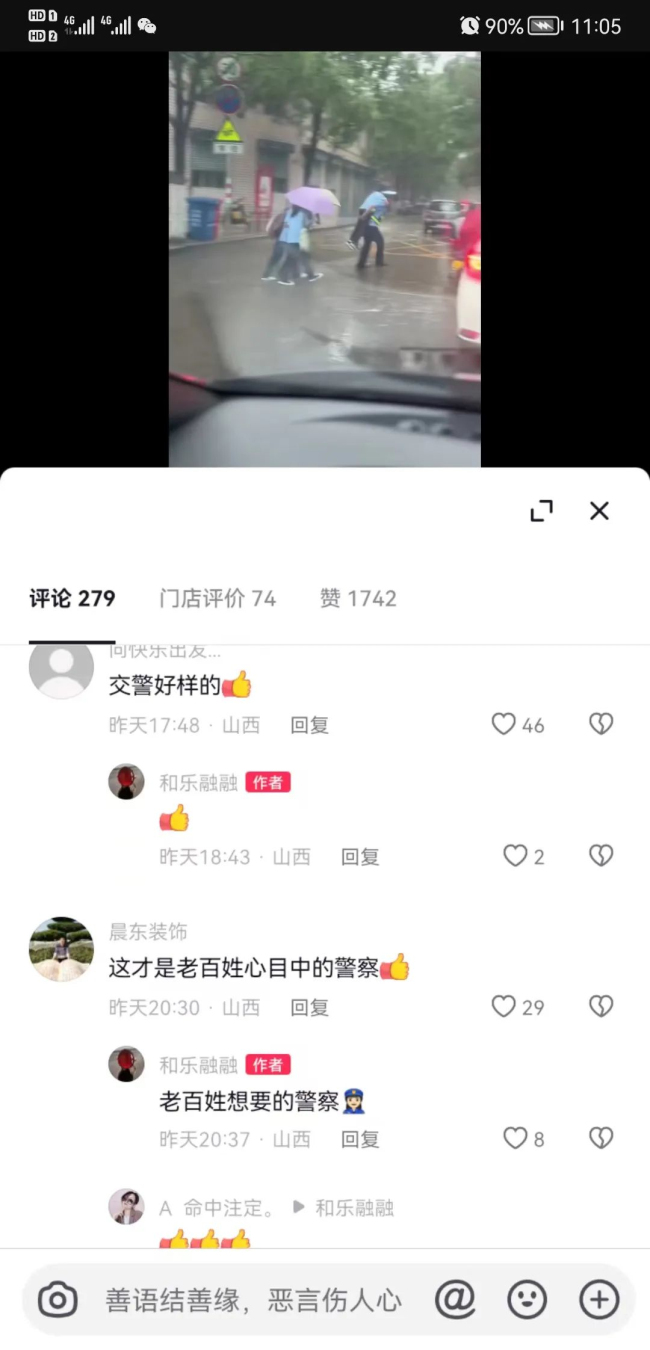Like 晨东装饰's comment about 老百姓心目中的警察

[504, 1006]
